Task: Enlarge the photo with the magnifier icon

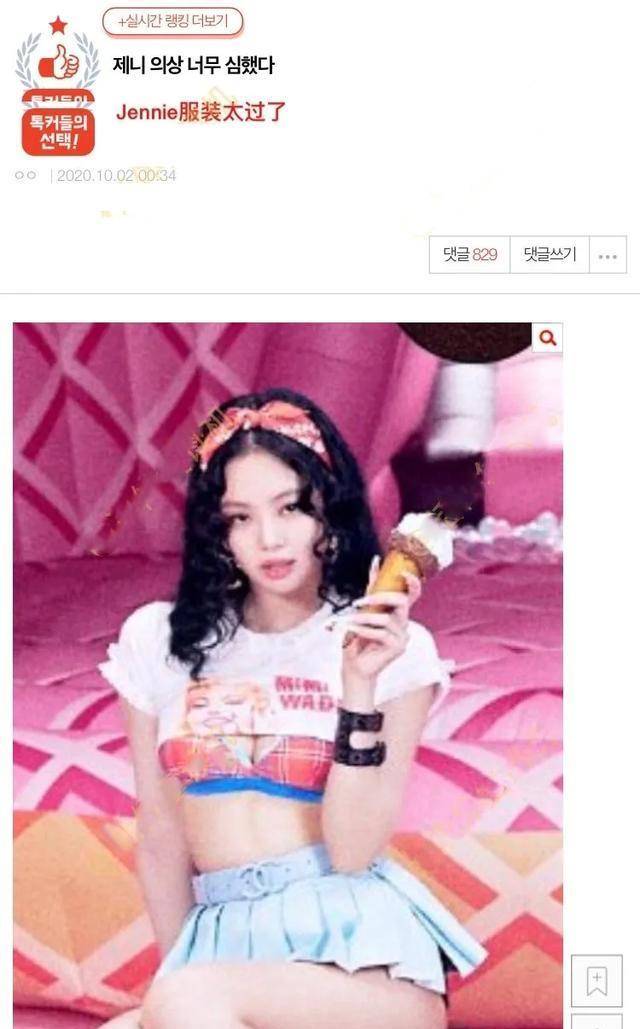Action: click(547, 338)
